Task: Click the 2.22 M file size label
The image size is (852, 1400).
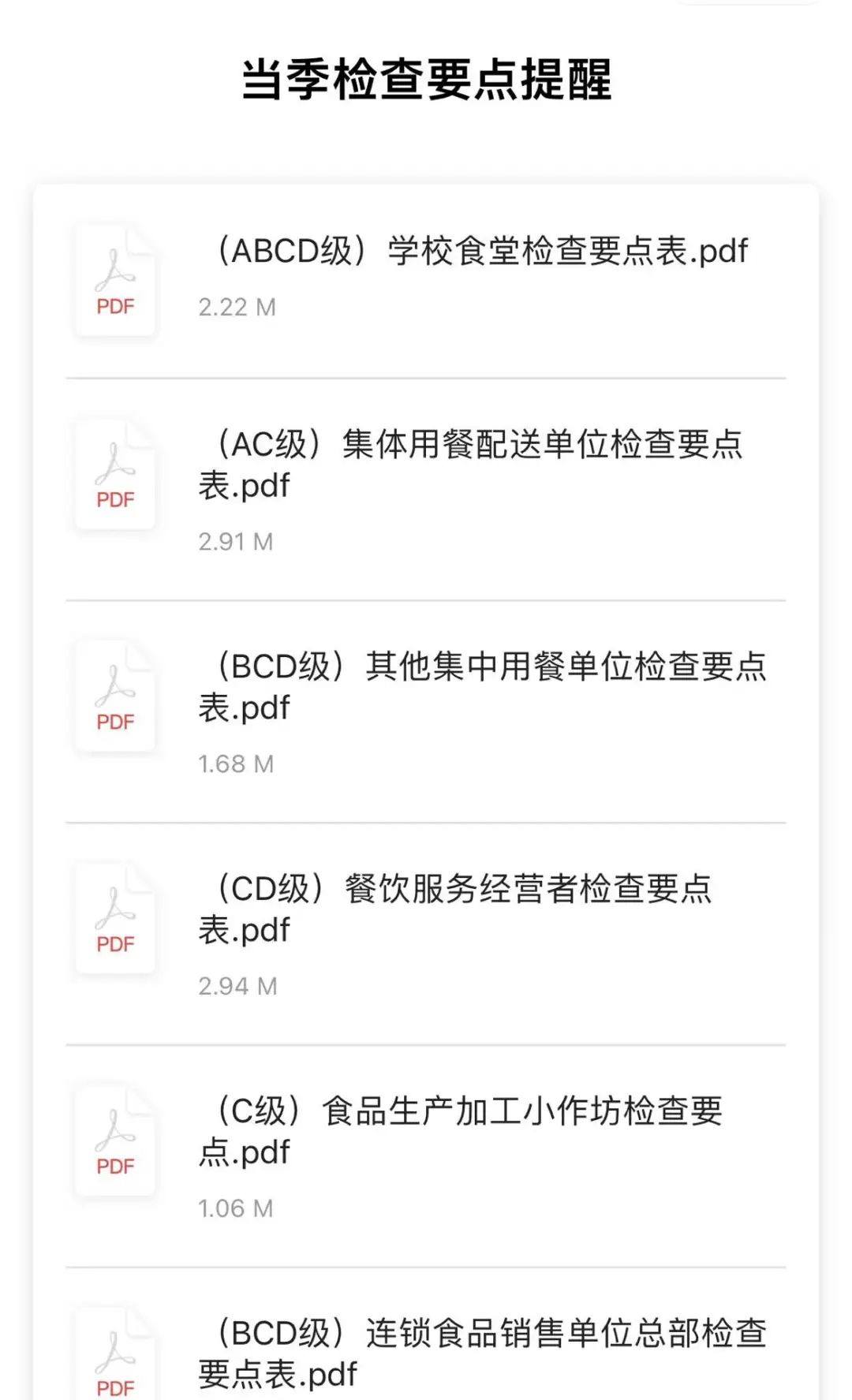Action: point(236,307)
